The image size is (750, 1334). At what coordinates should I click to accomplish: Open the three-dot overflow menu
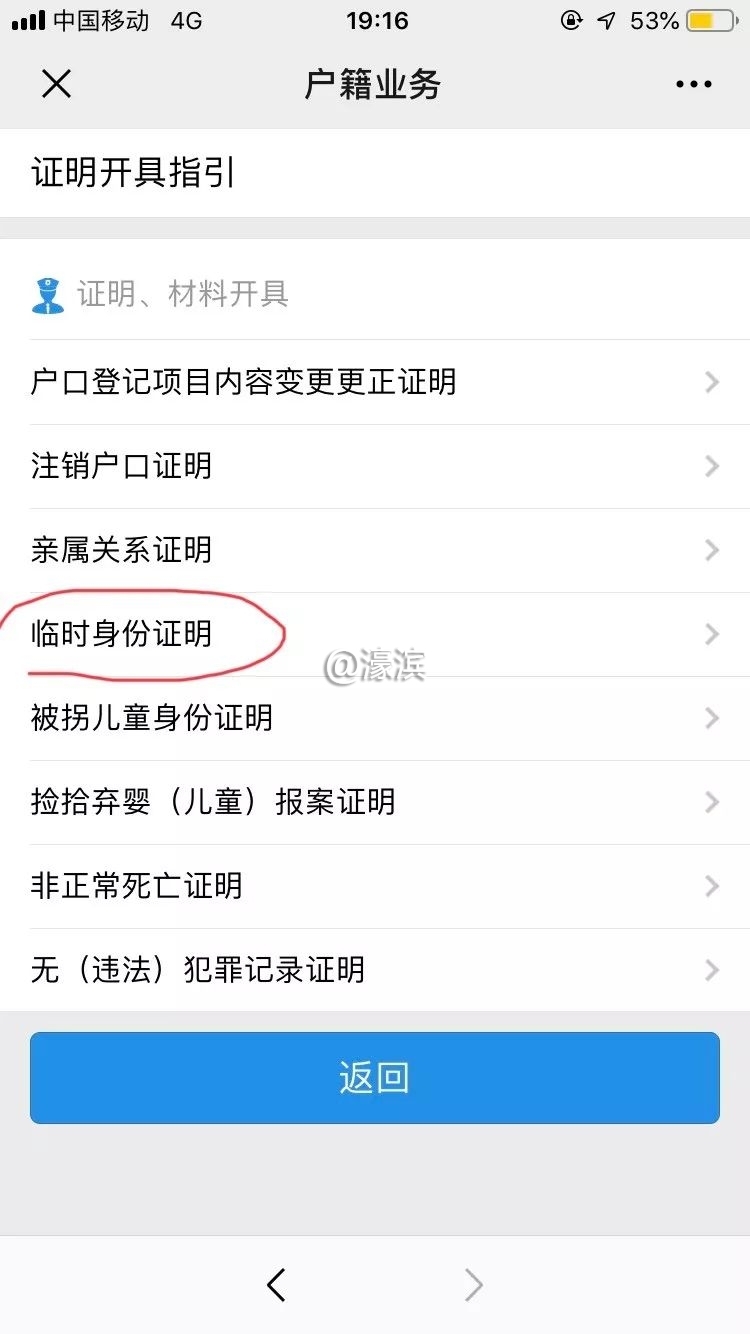(x=693, y=85)
